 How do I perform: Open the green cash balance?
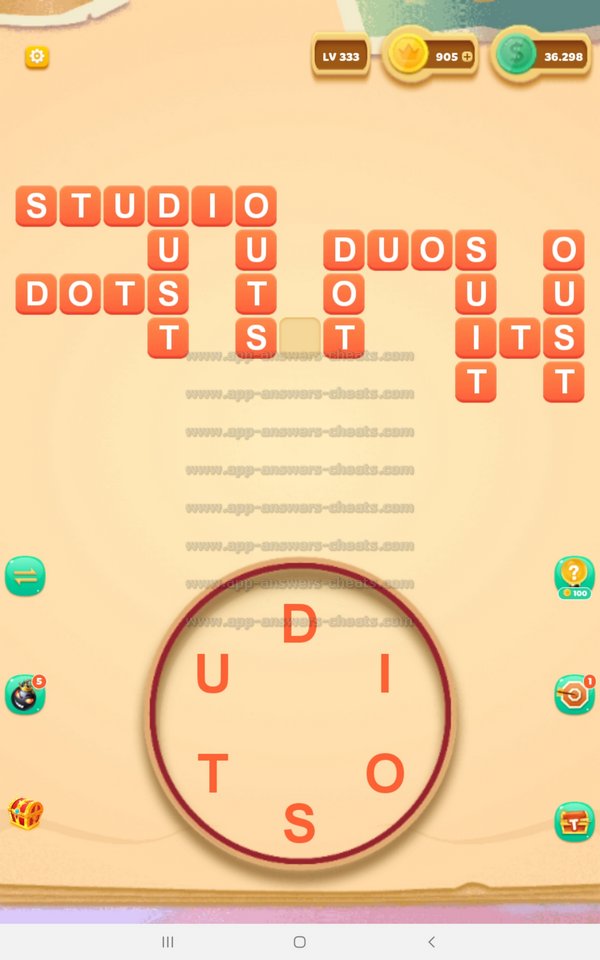pos(541,56)
